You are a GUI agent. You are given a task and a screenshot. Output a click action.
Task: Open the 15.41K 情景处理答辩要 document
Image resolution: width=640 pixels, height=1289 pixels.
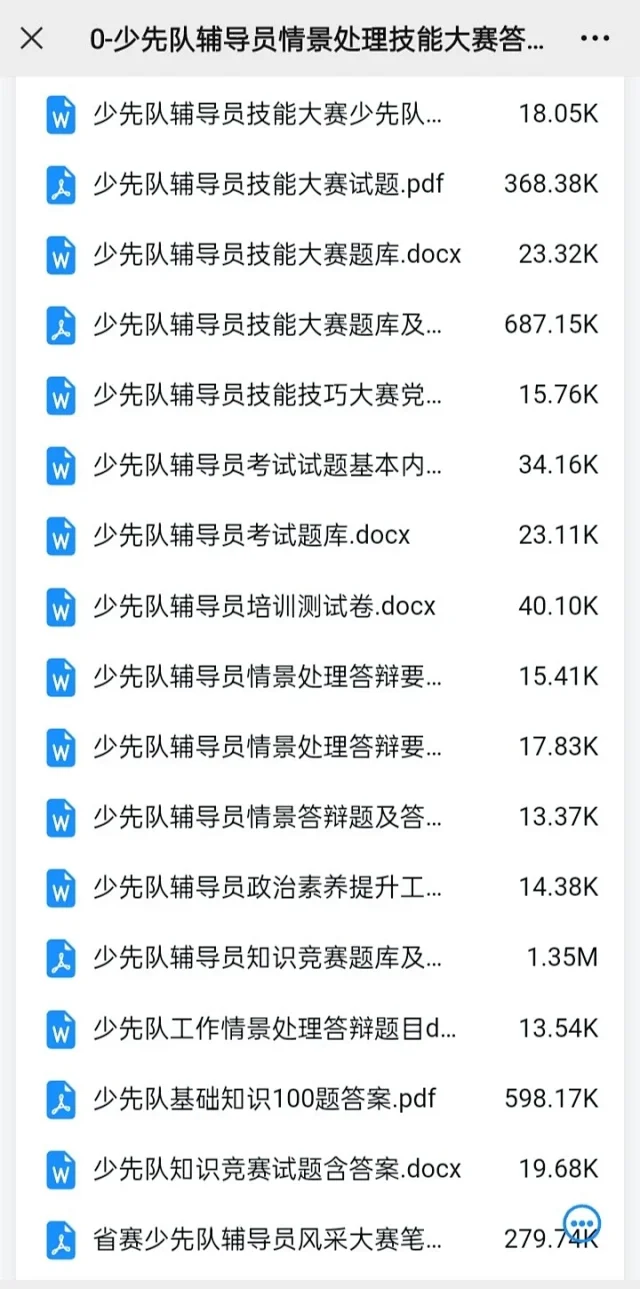pos(320,676)
